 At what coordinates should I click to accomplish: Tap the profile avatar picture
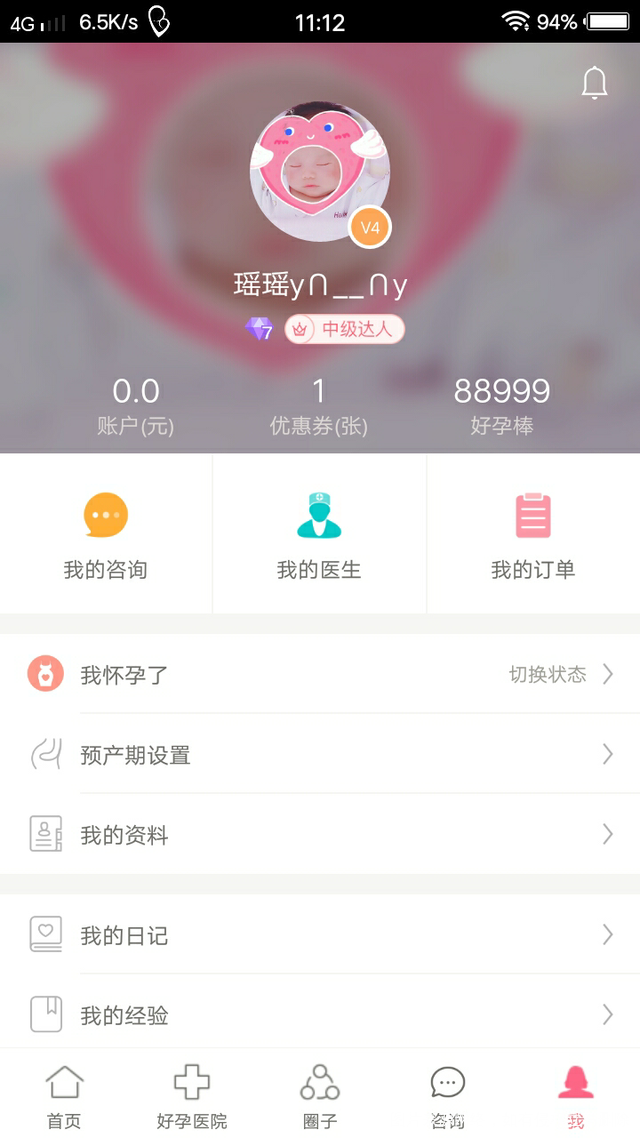click(319, 171)
